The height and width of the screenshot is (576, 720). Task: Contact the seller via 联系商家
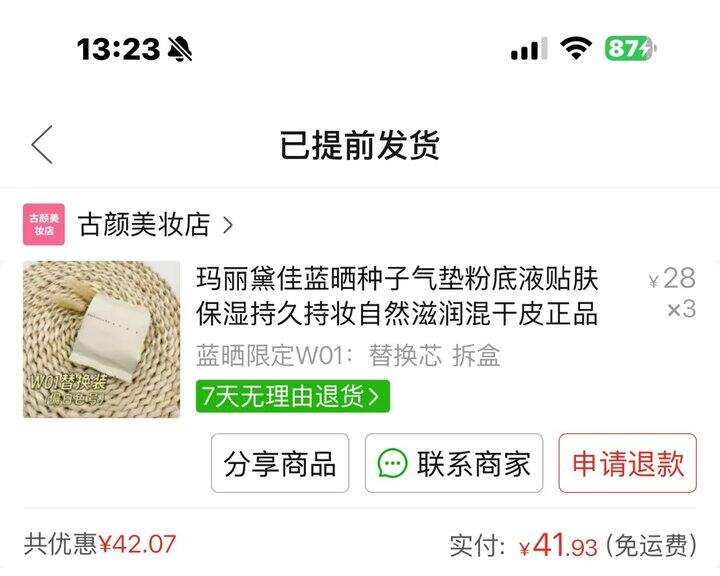tap(454, 463)
